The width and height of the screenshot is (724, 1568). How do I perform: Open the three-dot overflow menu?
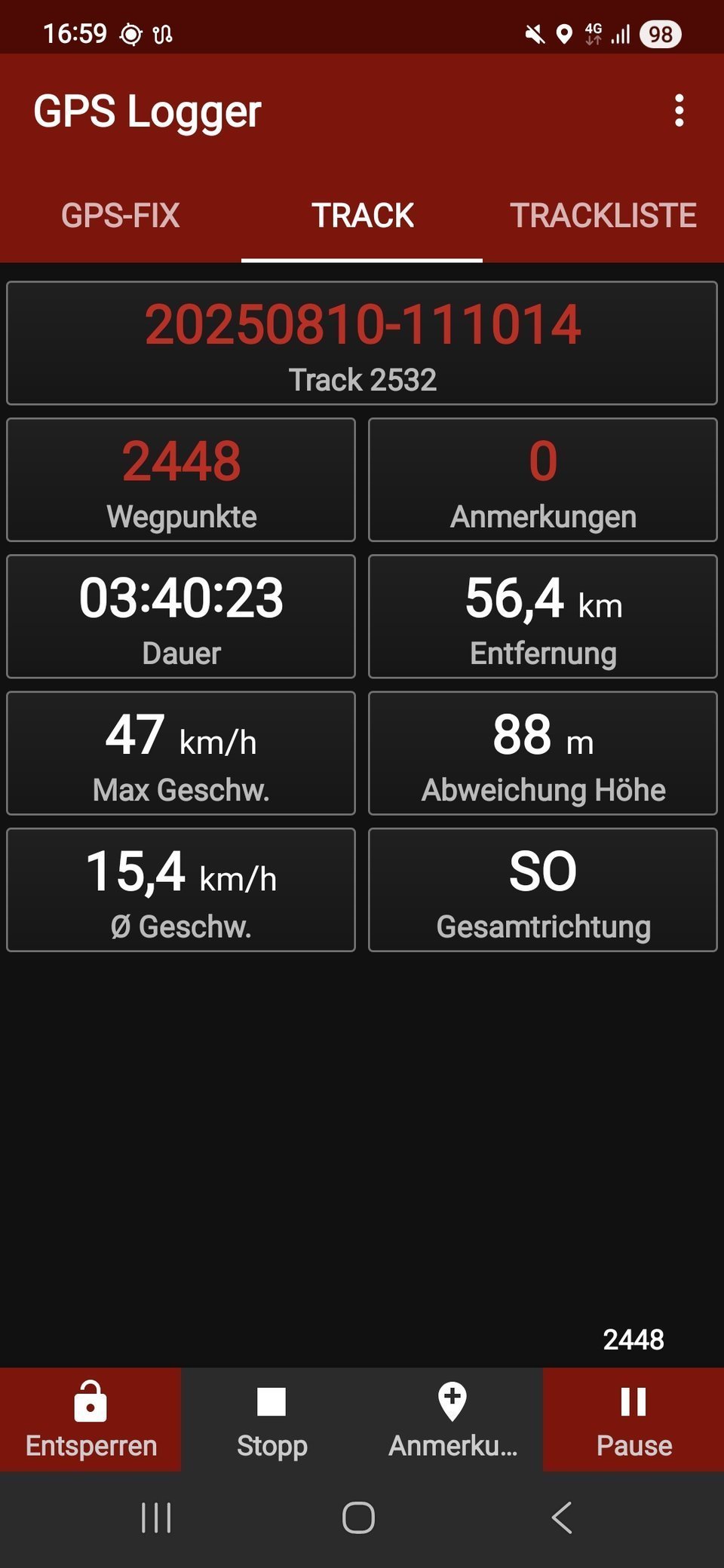pyautogui.click(x=679, y=111)
